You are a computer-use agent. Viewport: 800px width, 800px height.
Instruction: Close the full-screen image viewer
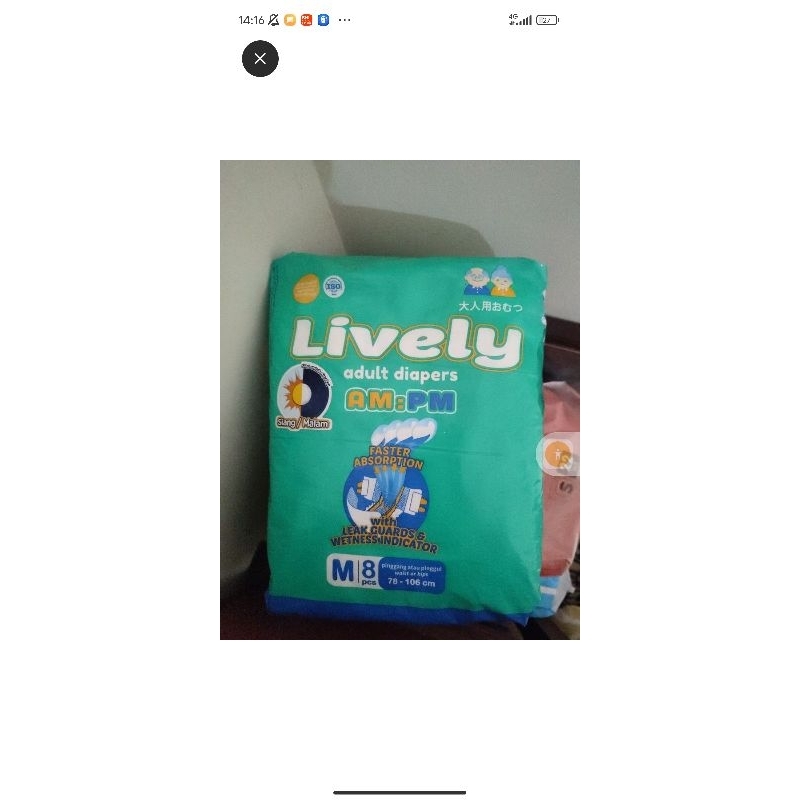(260, 59)
